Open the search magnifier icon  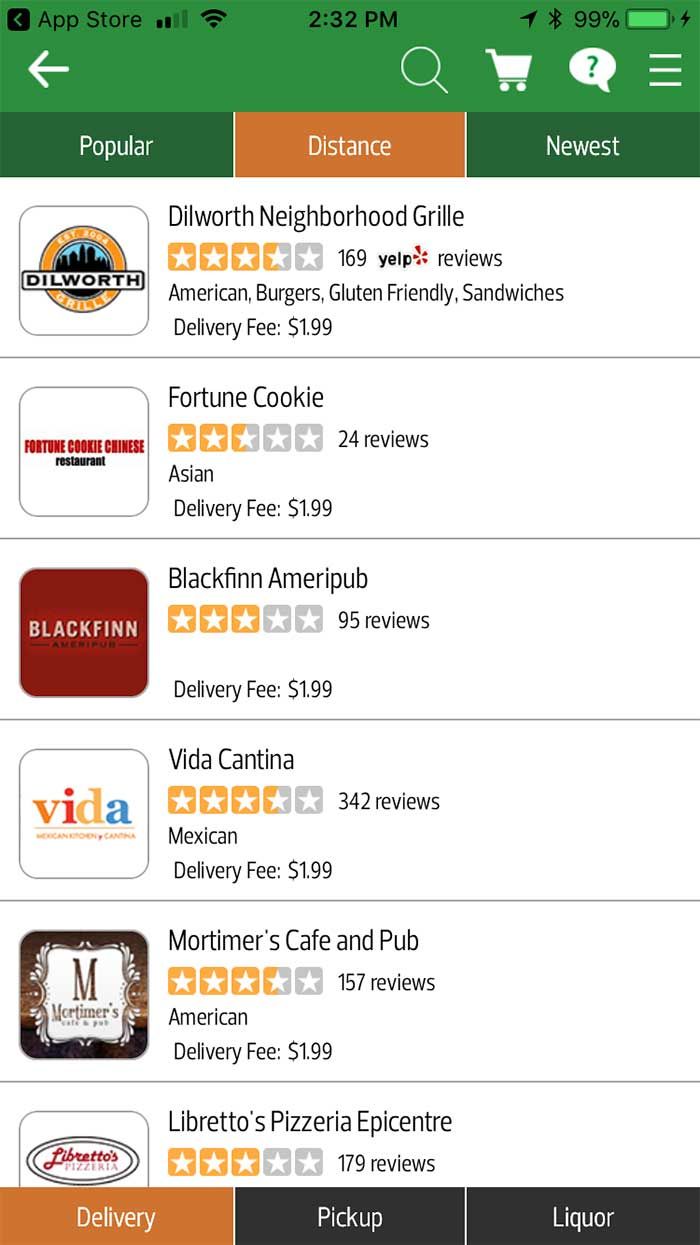[424, 70]
